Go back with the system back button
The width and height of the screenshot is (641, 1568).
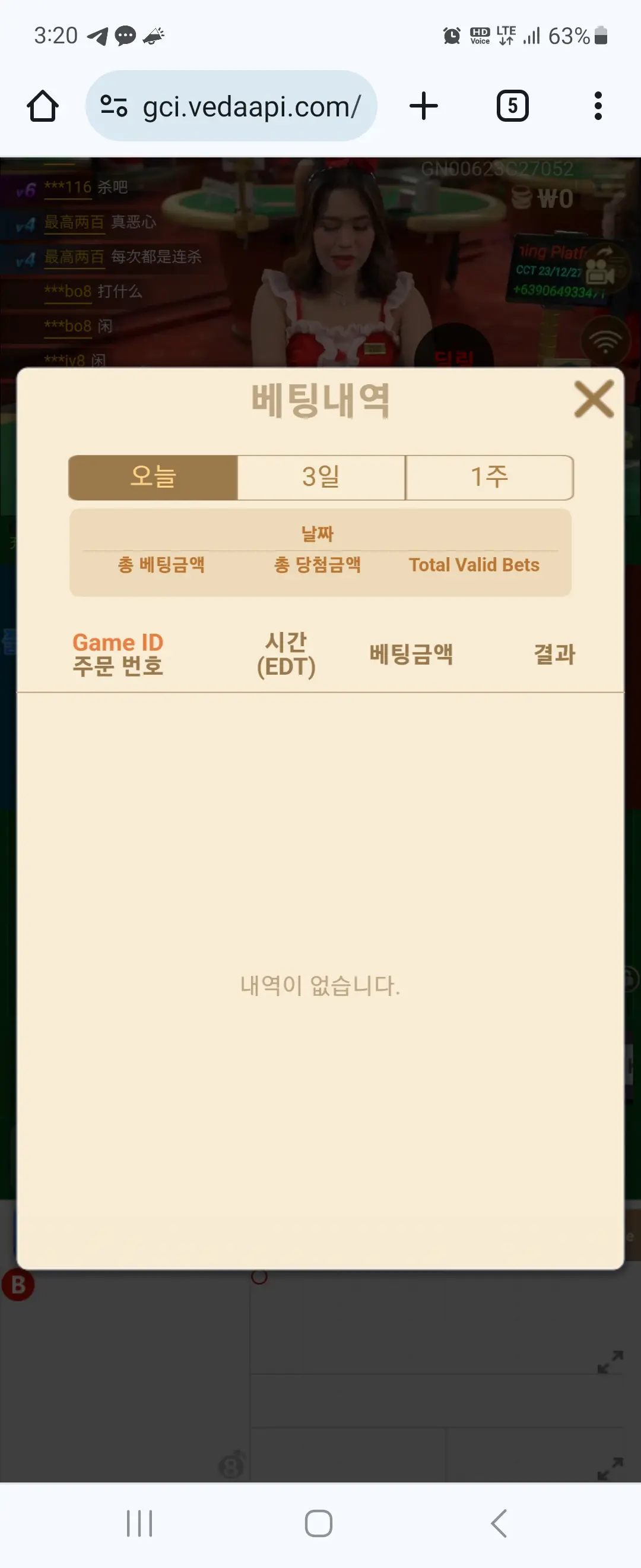[x=499, y=1523]
